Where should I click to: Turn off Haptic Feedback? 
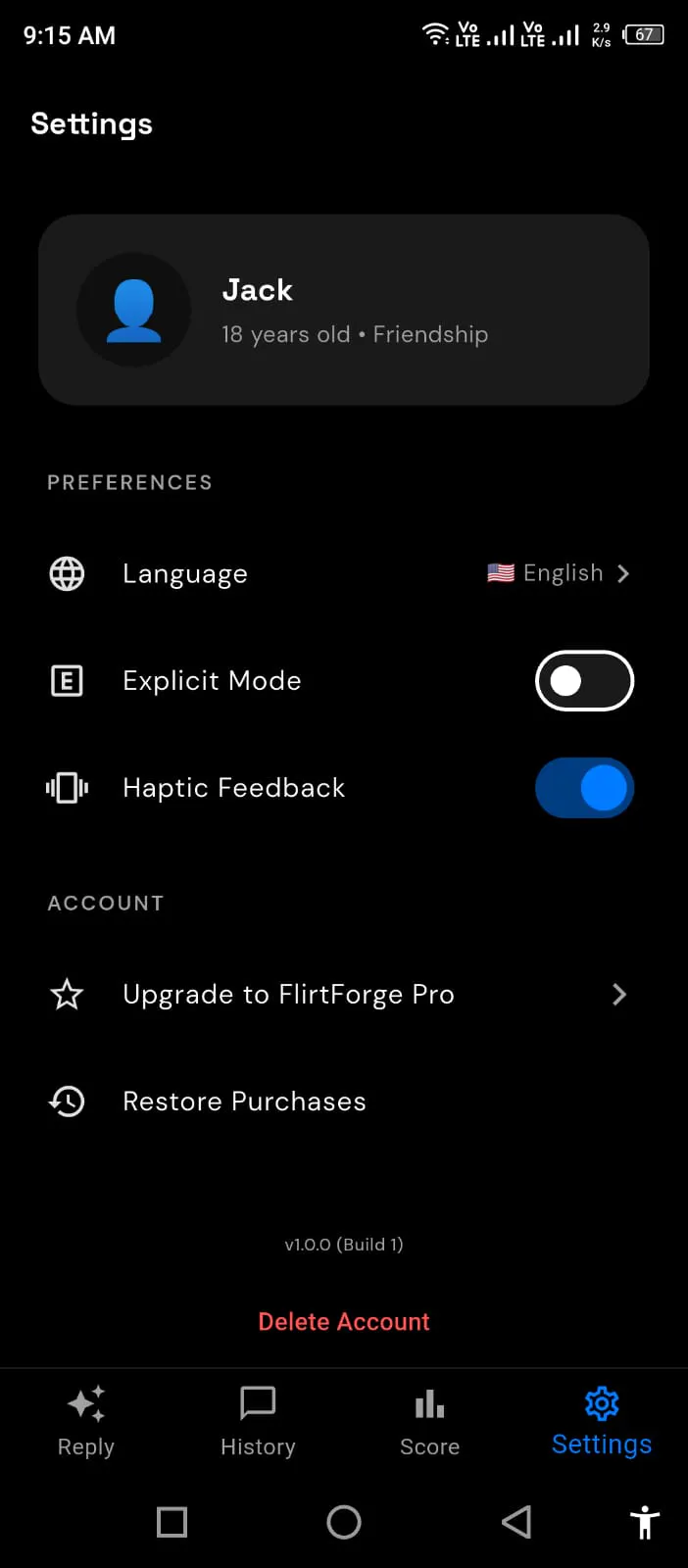584,788
